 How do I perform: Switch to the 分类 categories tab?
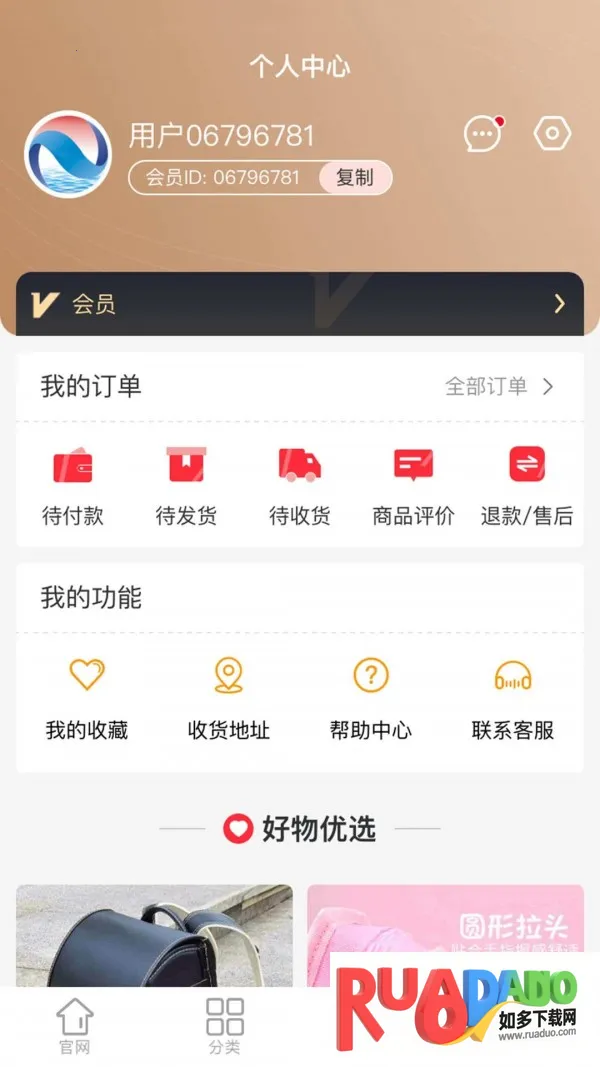(225, 1026)
